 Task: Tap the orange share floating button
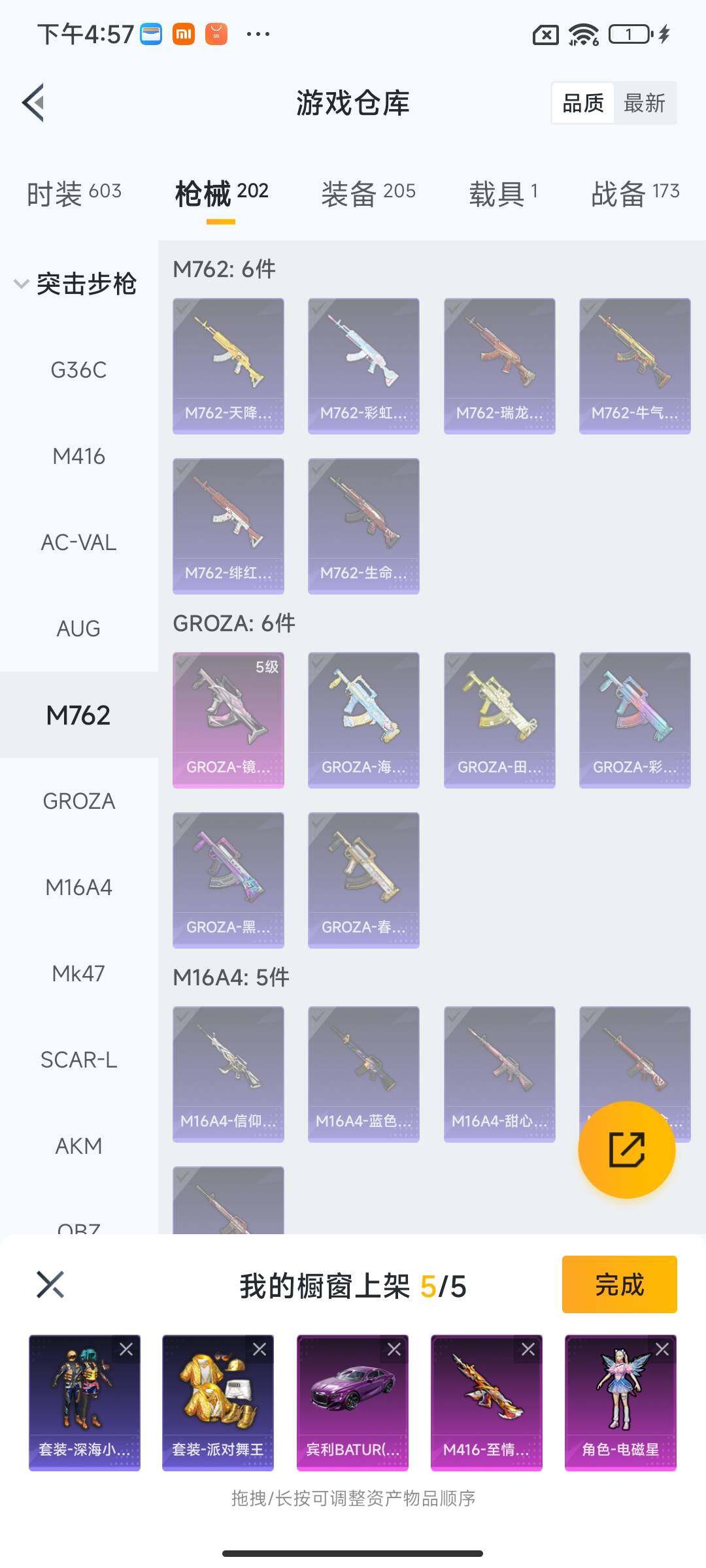coord(626,1150)
